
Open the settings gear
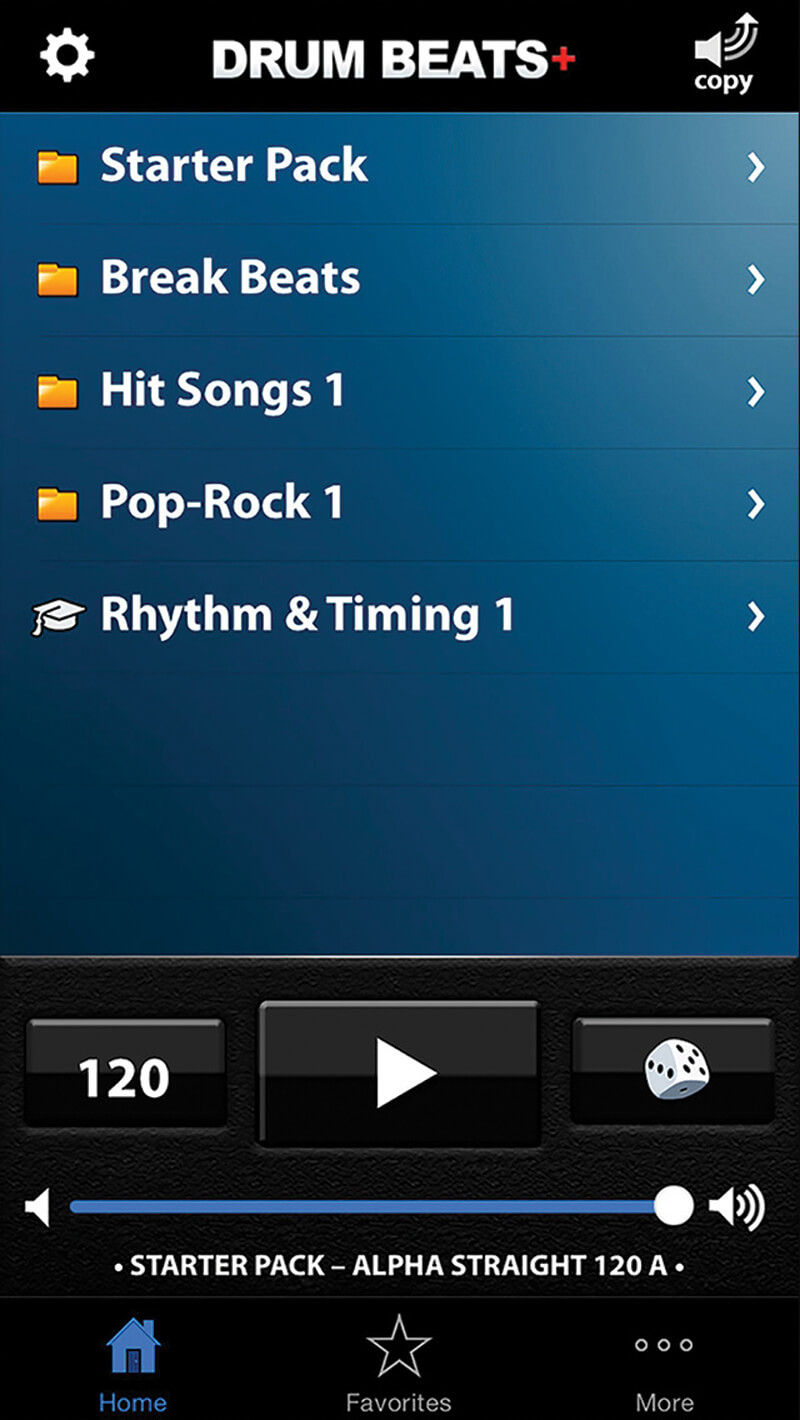pos(66,55)
